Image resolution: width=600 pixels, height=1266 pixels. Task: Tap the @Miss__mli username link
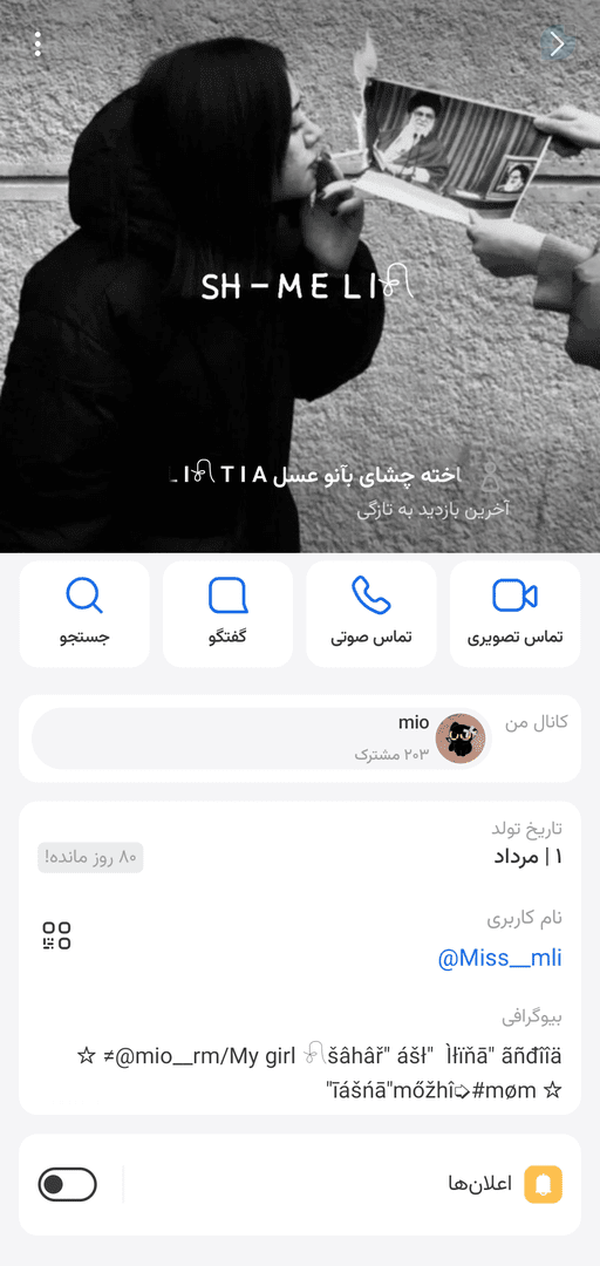[x=500, y=958]
